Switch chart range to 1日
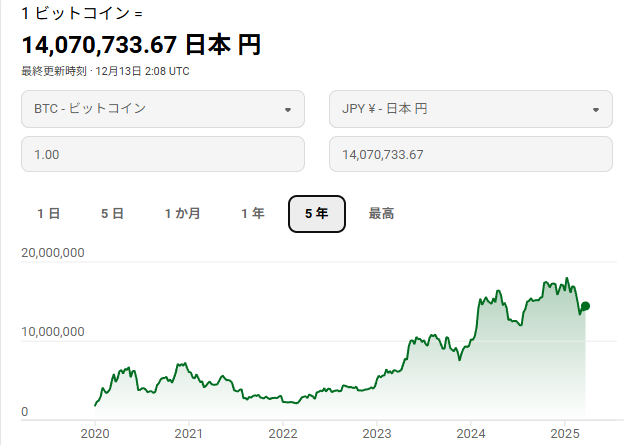Screen dimensions: 644x445 (48, 213)
